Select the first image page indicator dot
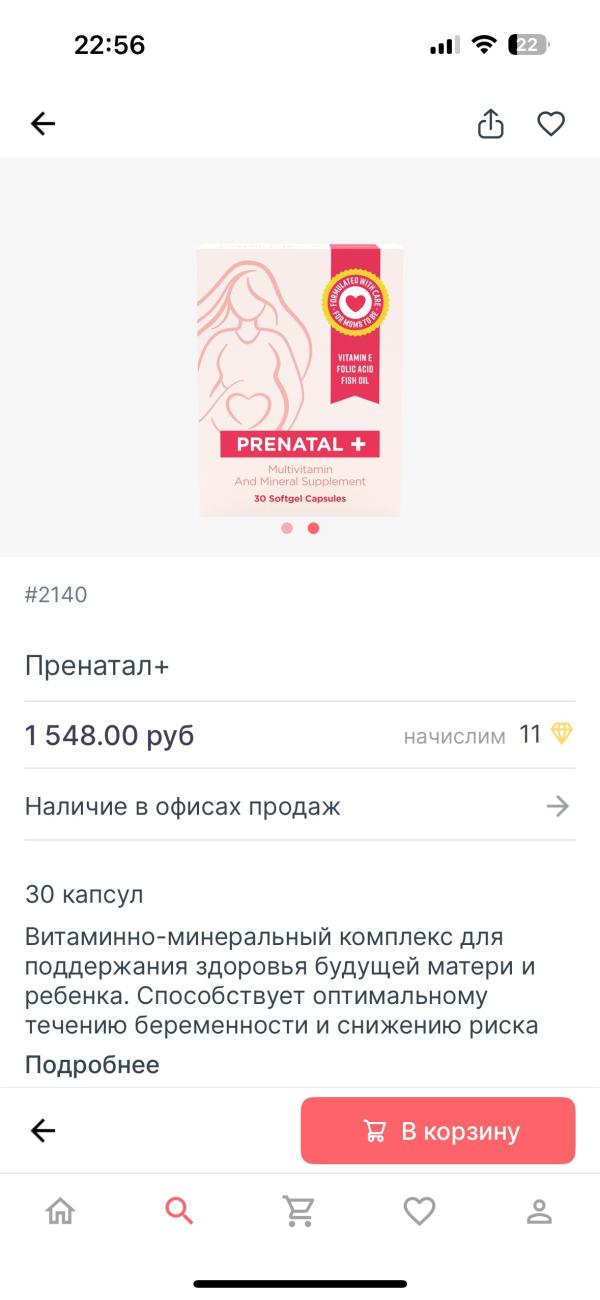Viewport: 600px width, 1300px height. [x=287, y=529]
